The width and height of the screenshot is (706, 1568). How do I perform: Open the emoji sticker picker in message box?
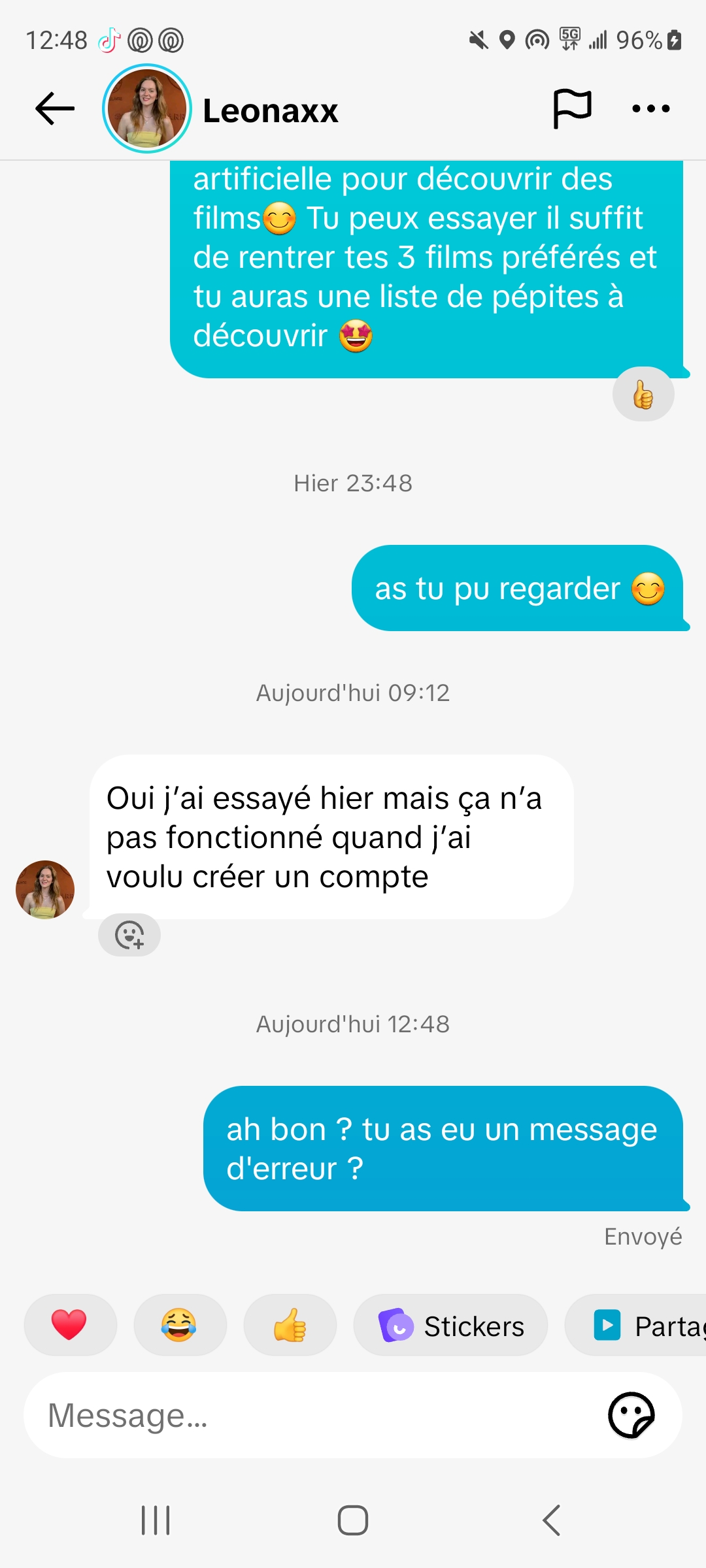click(x=631, y=1416)
